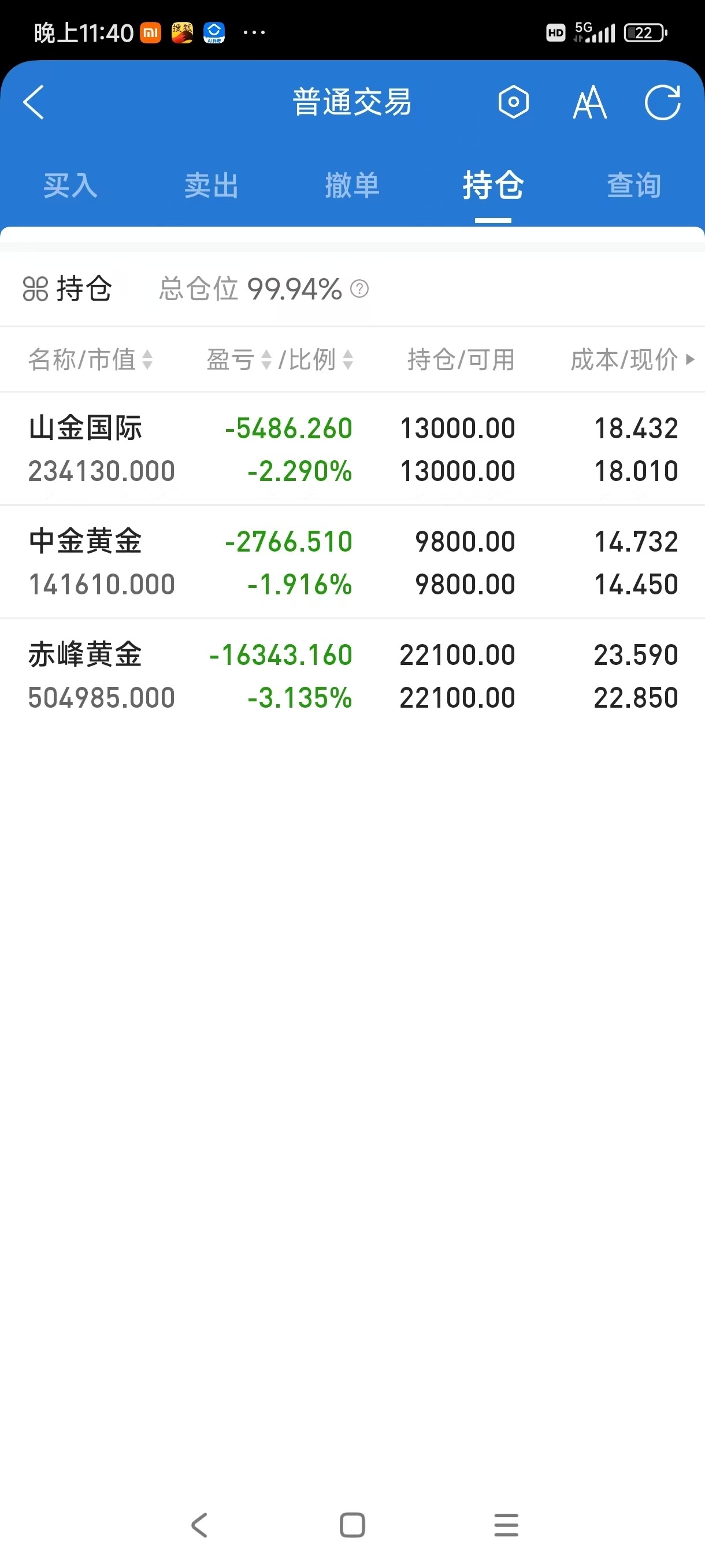Open the hexagon settings icon

(513, 102)
